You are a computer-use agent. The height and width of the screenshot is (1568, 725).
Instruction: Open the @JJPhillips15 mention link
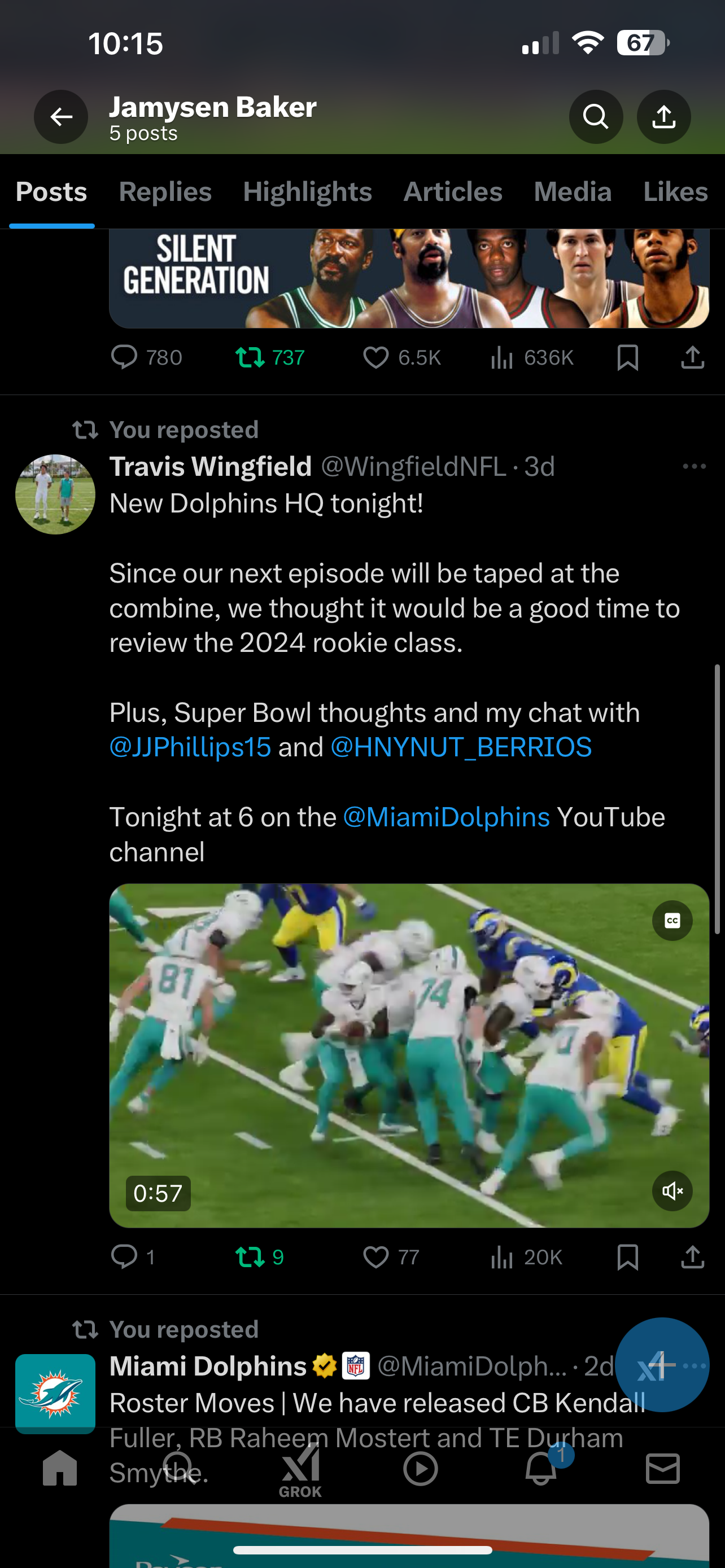coord(190,747)
